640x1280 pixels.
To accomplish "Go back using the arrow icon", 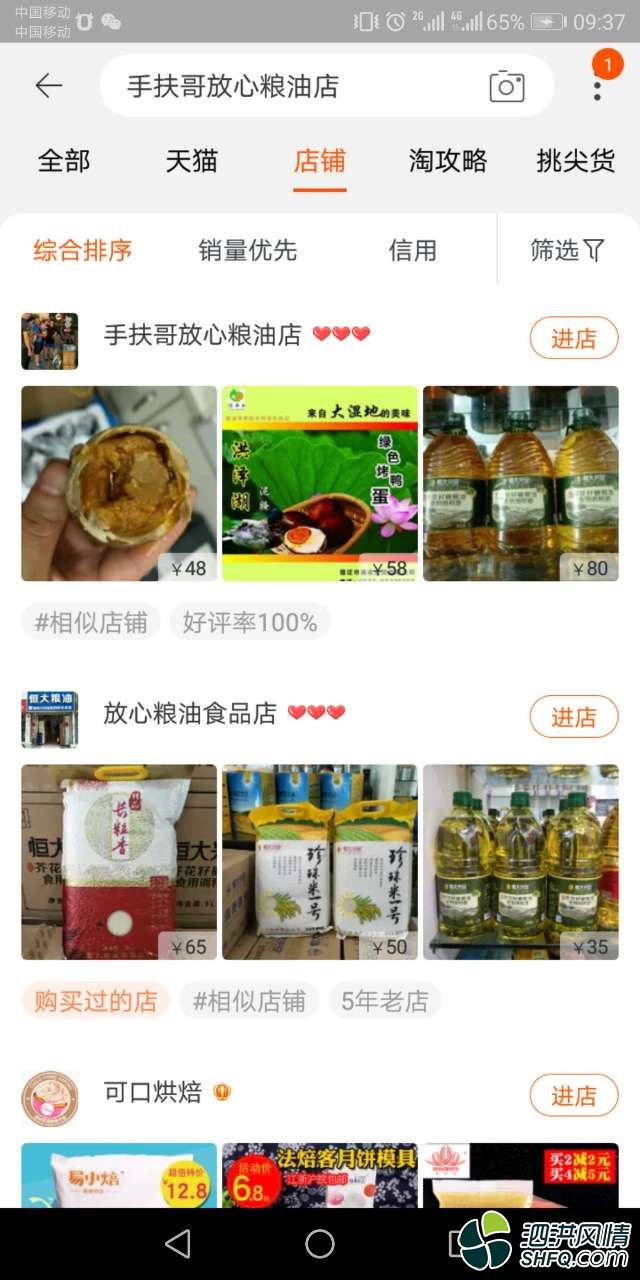I will (x=48, y=86).
